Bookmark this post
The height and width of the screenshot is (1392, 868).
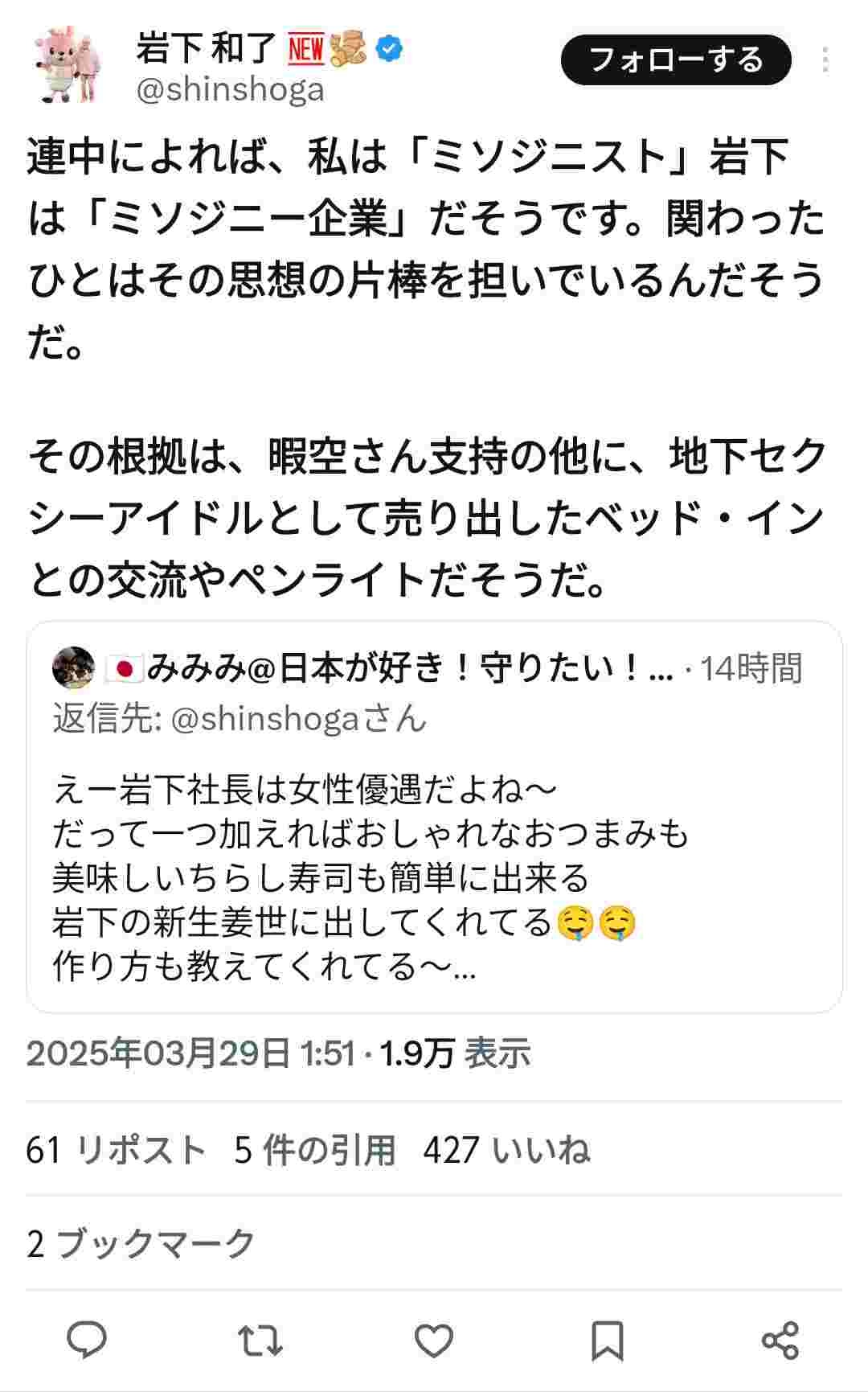[x=608, y=1341]
